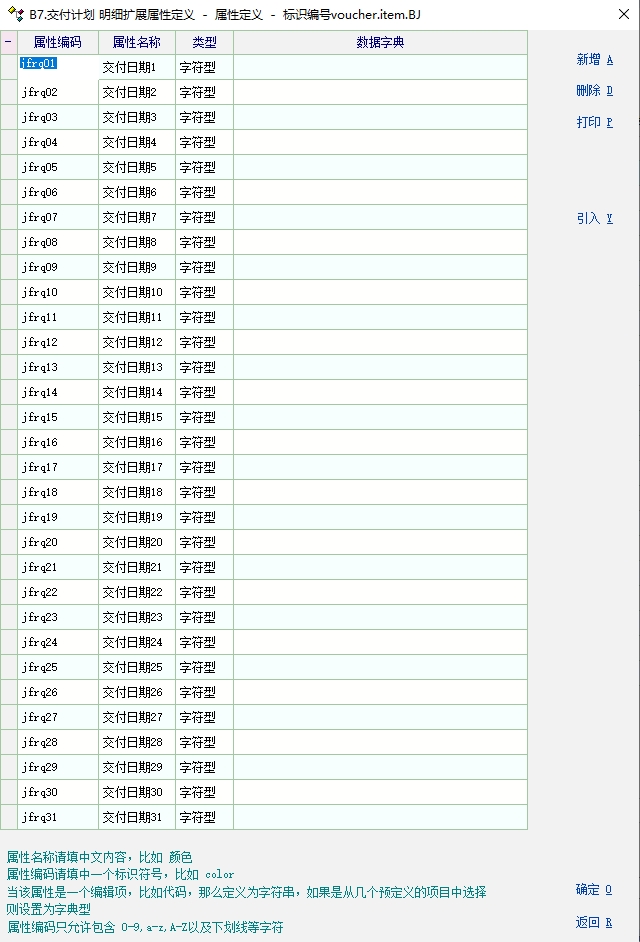The height and width of the screenshot is (942, 640).
Task: Click the 引入 Y button
Action: pos(594,219)
